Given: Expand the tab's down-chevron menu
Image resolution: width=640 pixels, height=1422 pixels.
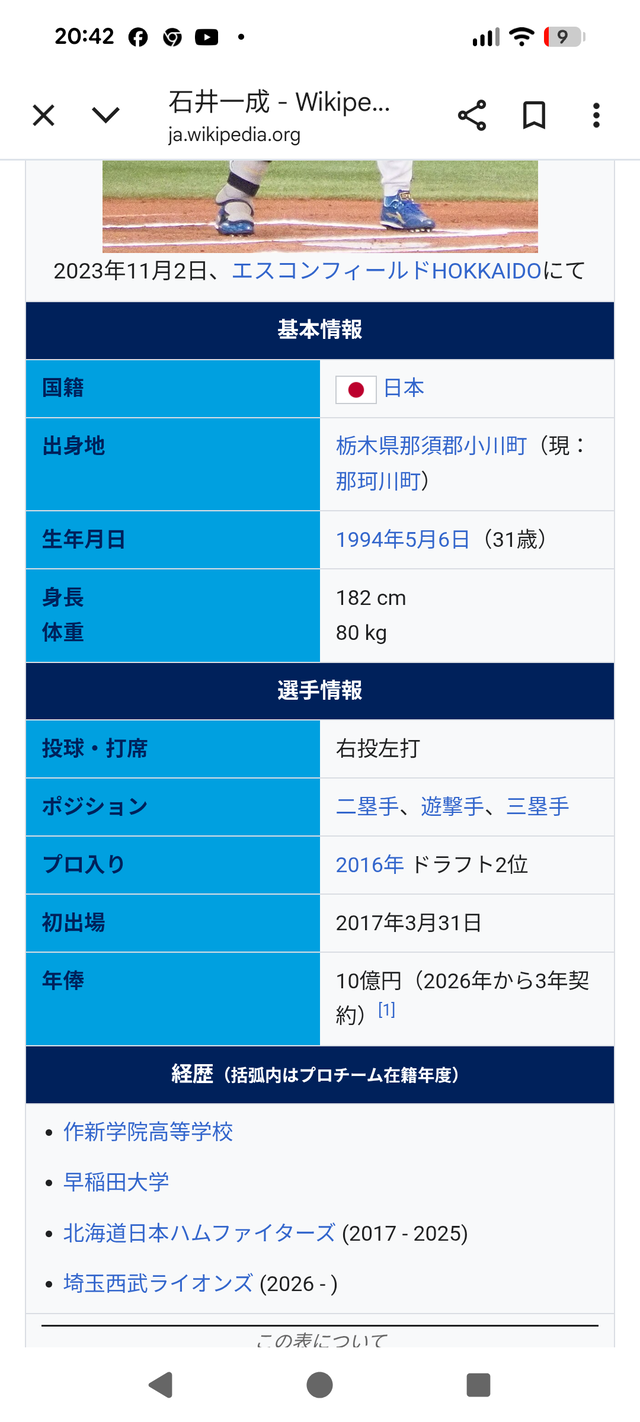Looking at the screenshot, I should tap(106, 116).
